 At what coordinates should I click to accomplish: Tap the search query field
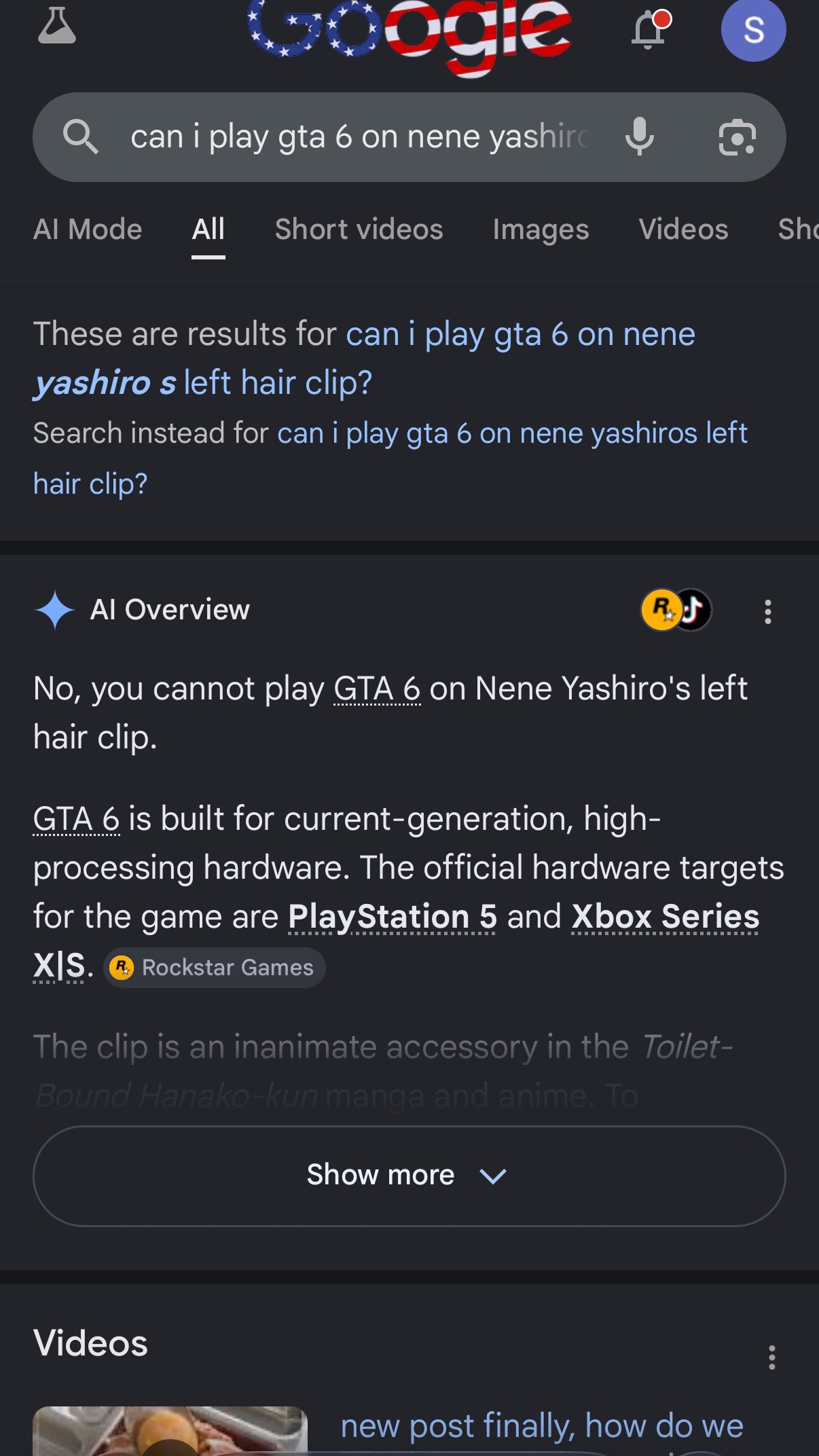360,136
